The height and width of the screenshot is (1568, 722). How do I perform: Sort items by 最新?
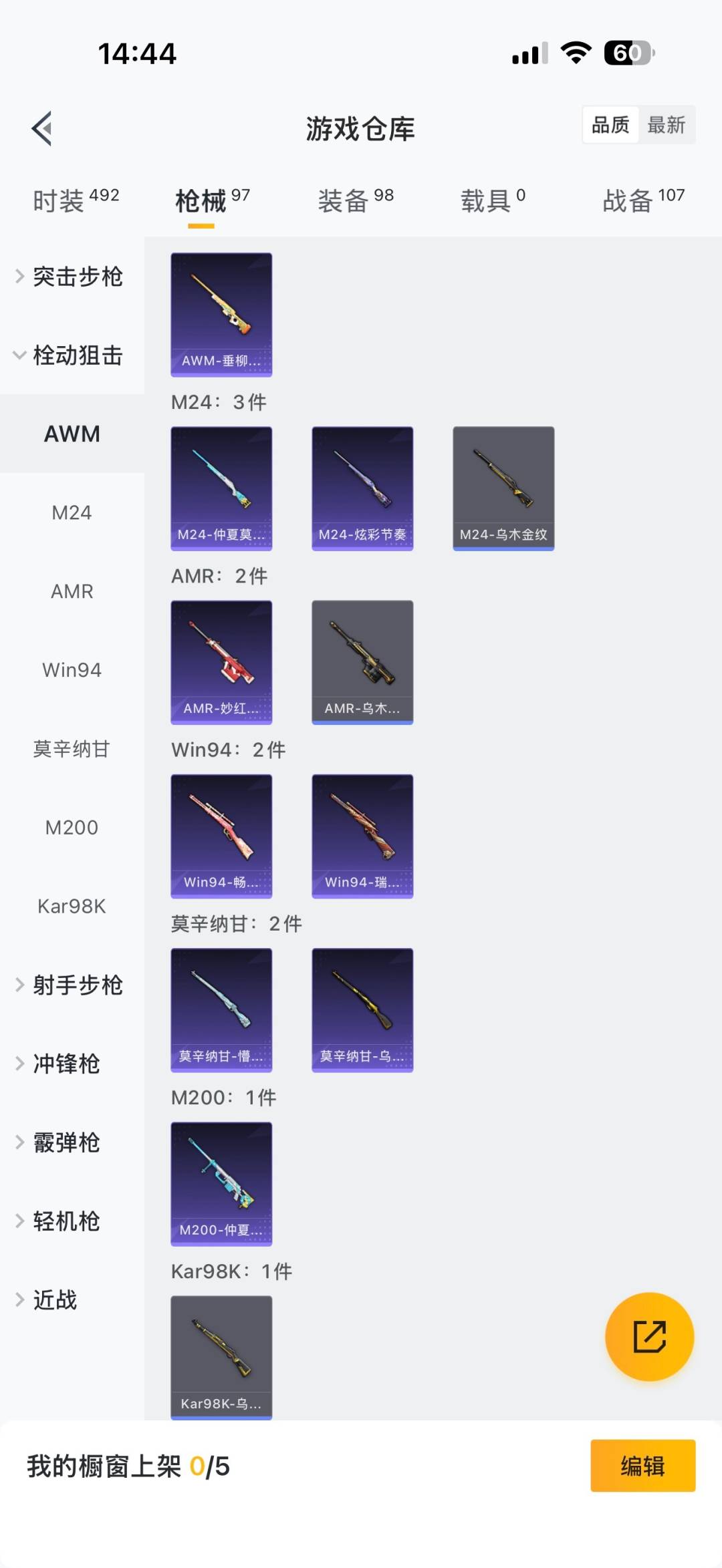coord(666,125)
